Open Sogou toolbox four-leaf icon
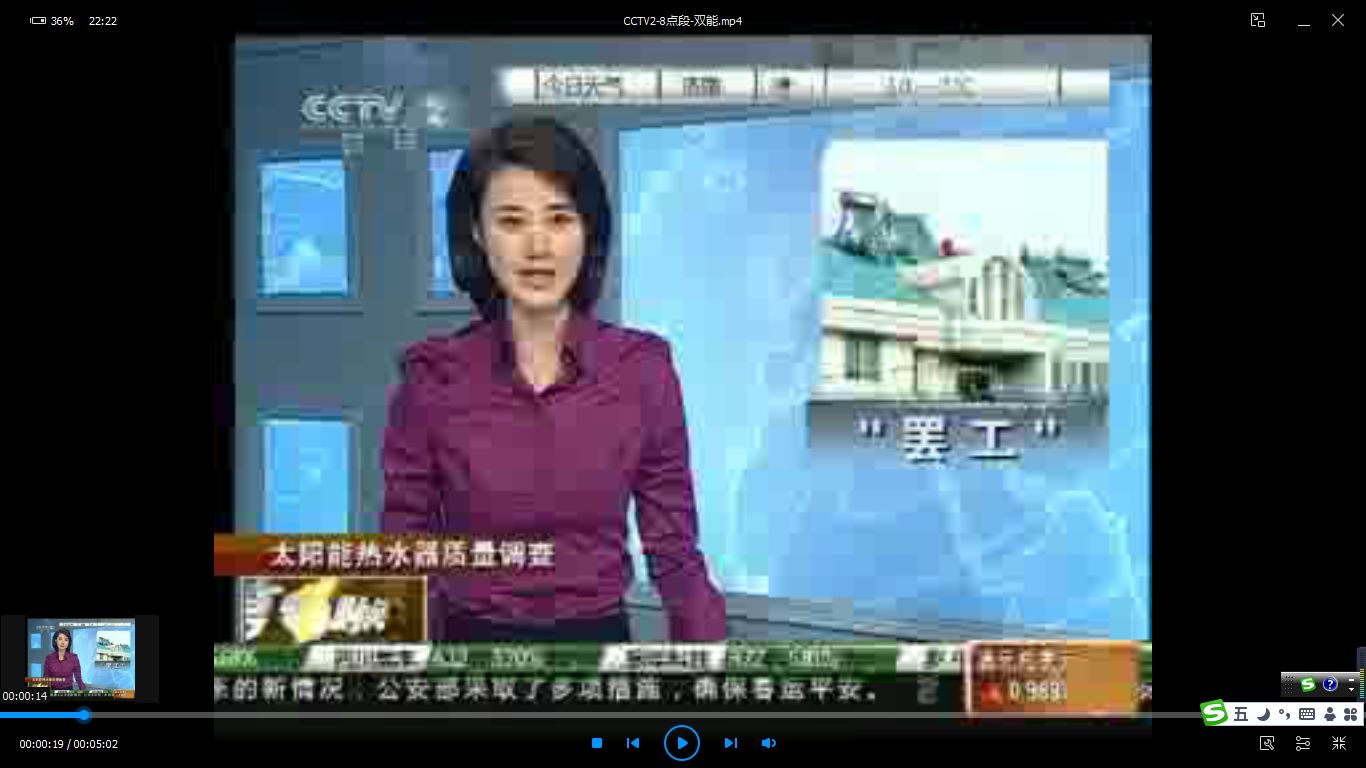The width and height of the screenshot is (1366, 768). coord(1350,714)
